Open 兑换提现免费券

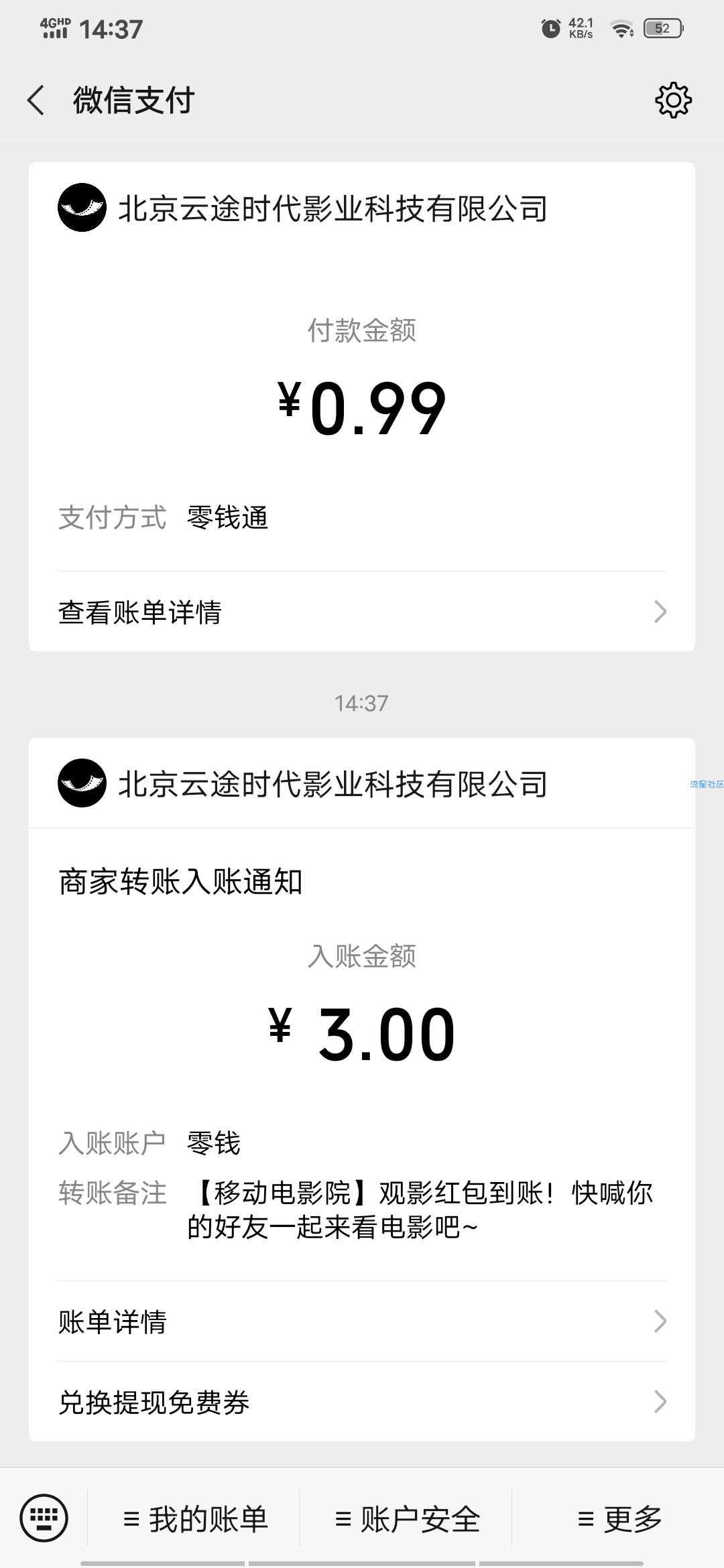(x=362, y=1402)
